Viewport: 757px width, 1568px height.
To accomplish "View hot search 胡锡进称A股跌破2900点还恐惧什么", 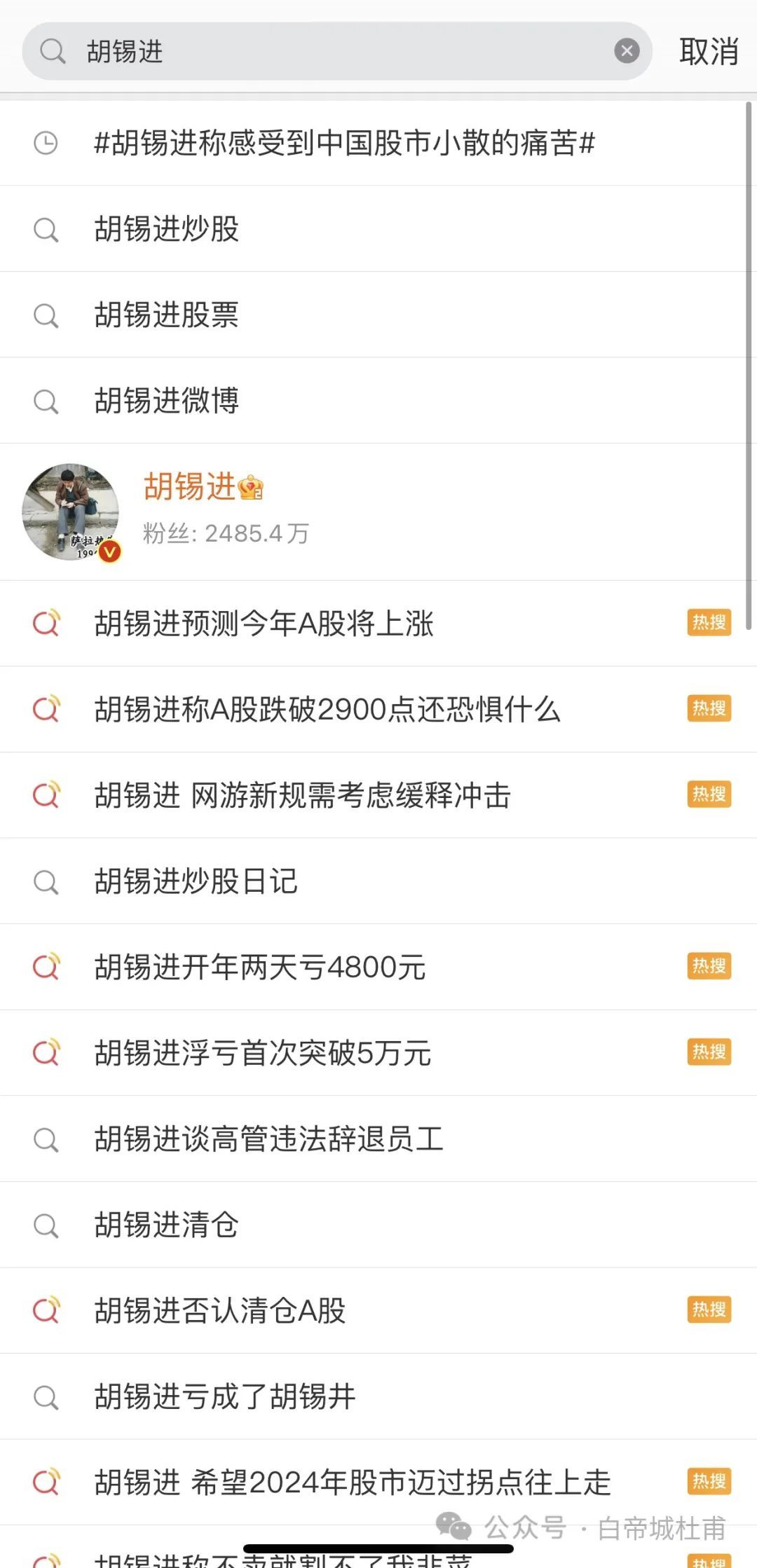I will [327, 709].
